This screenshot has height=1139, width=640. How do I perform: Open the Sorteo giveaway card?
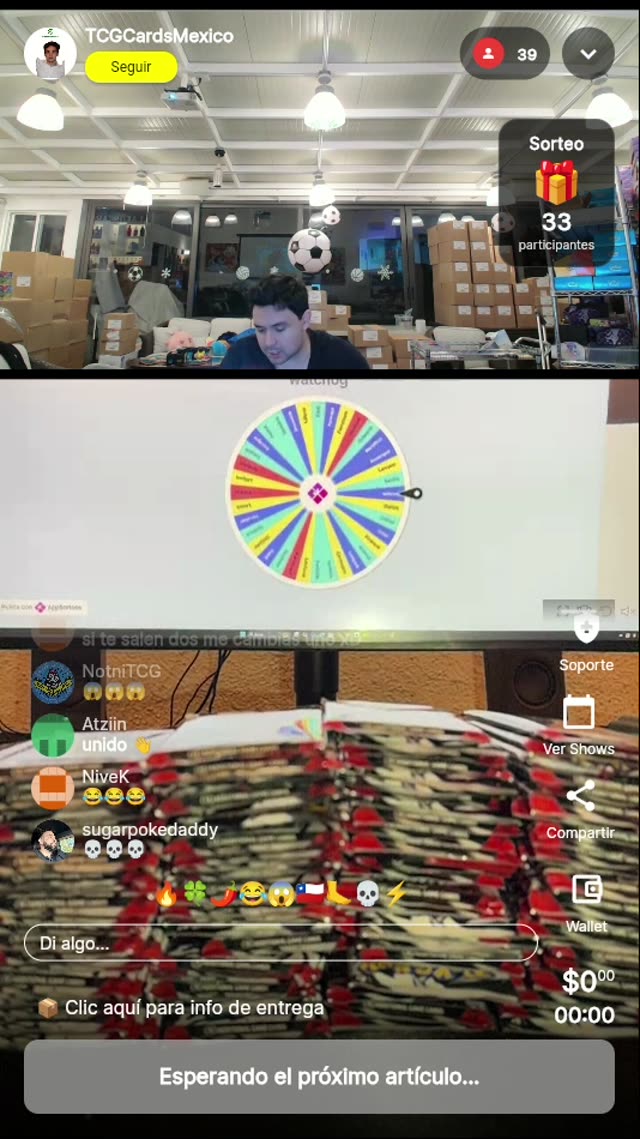556,193
